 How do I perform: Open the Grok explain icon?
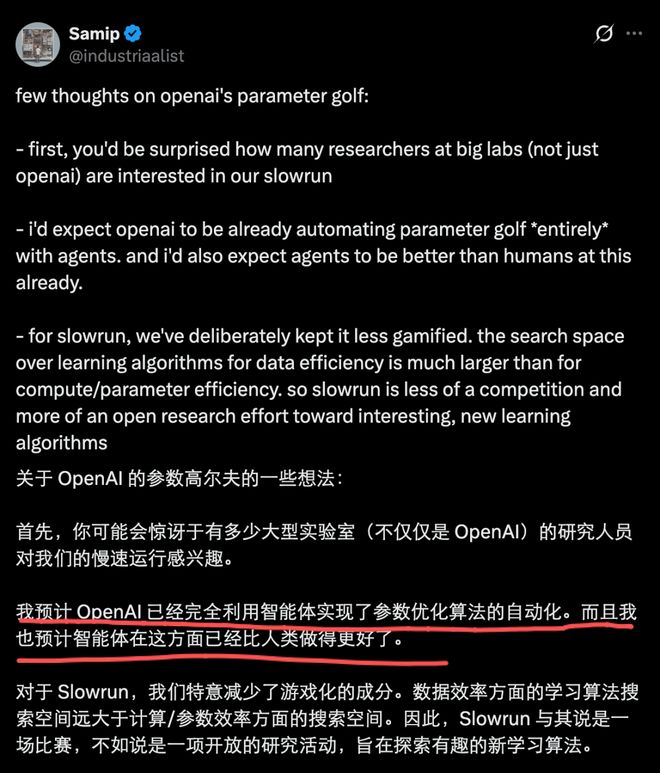click(603, 34)
